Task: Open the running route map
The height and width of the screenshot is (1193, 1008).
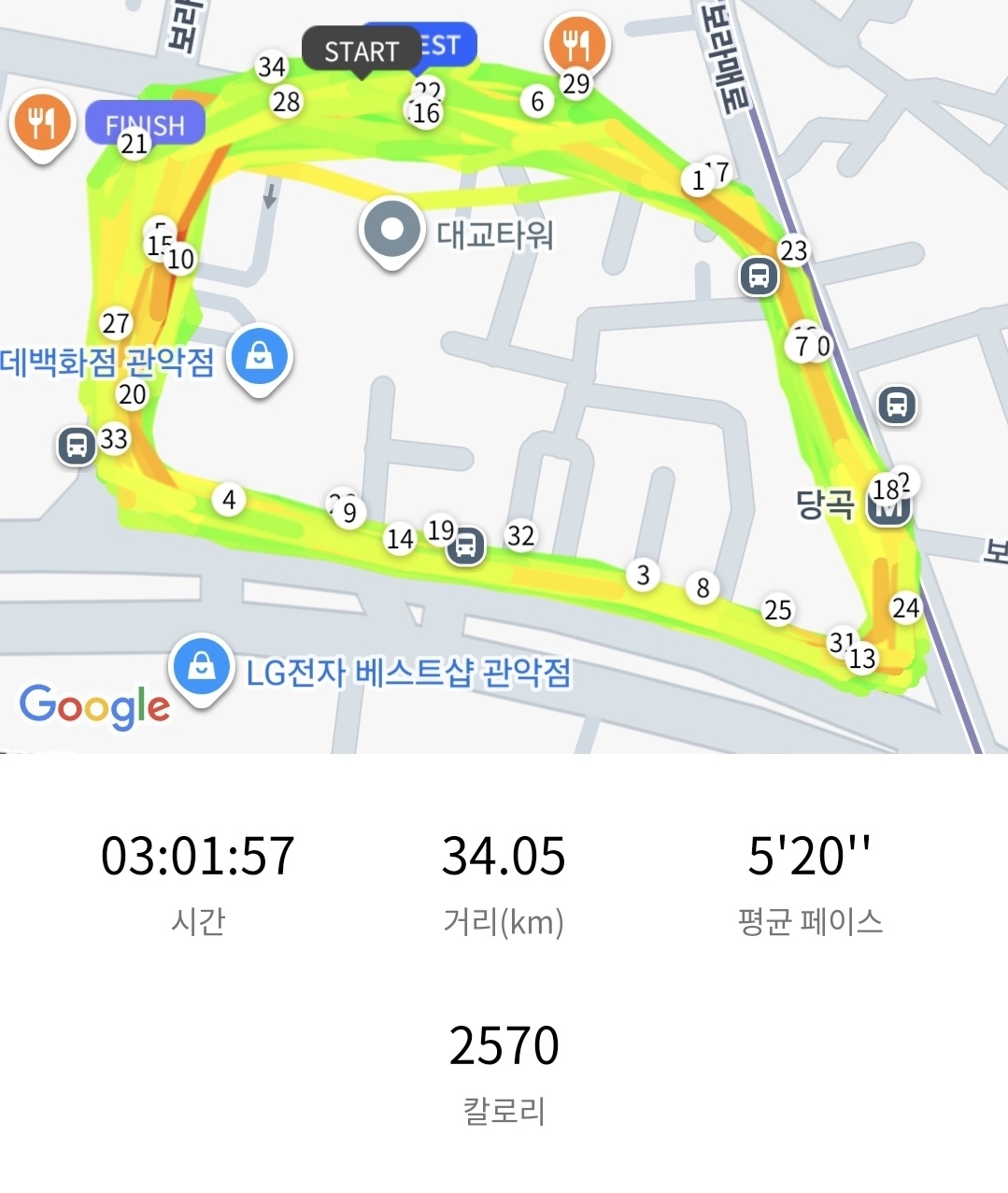Action: pos(504,376)
